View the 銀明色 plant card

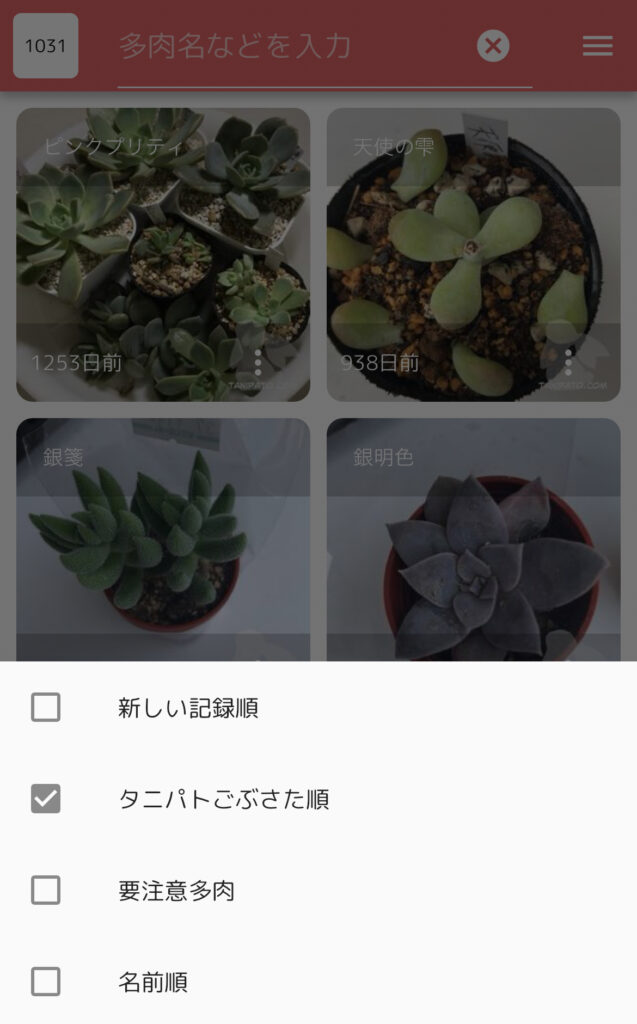pos(473,540)
